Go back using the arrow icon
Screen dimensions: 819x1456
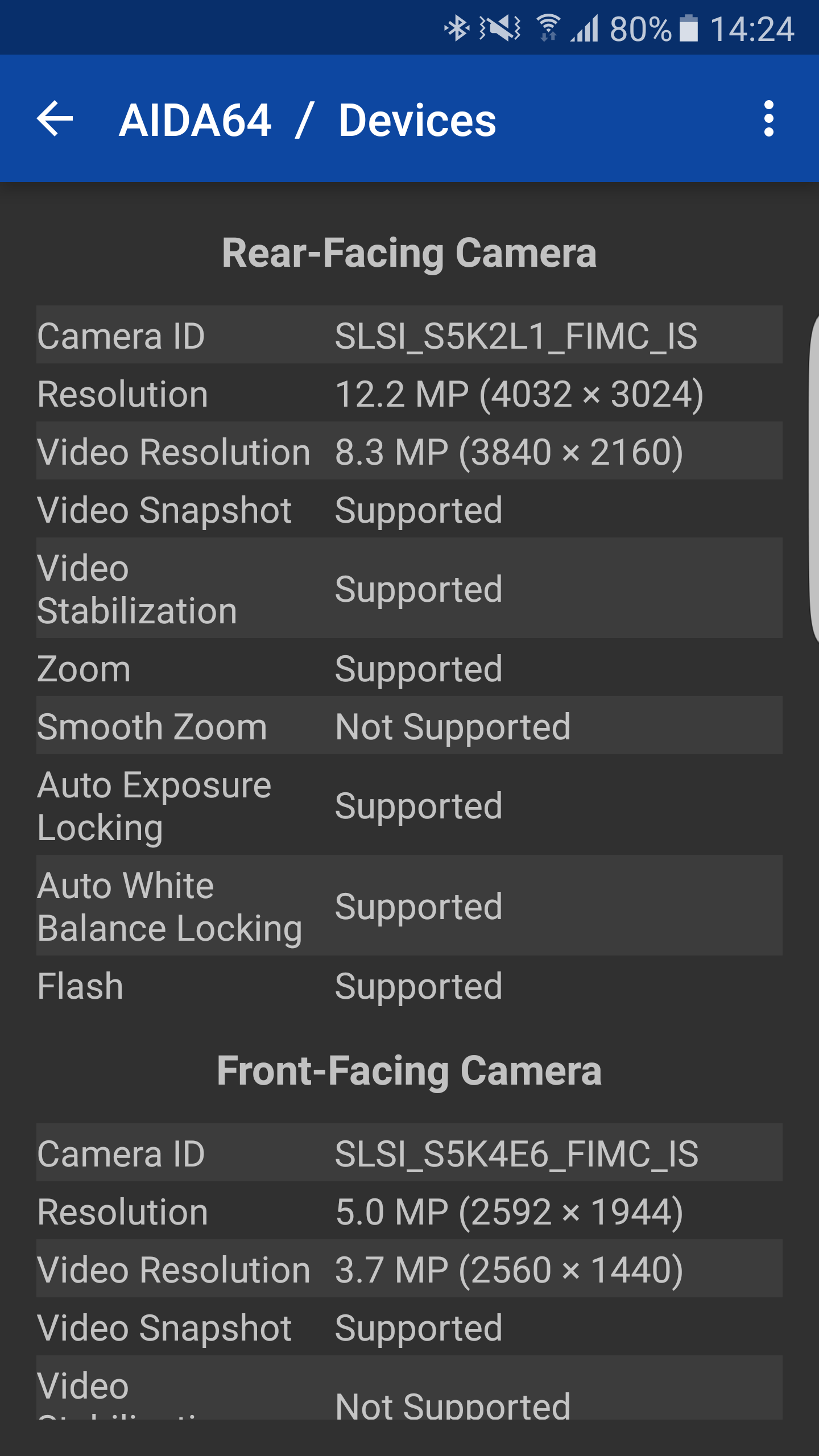click(x=55, y=119)
